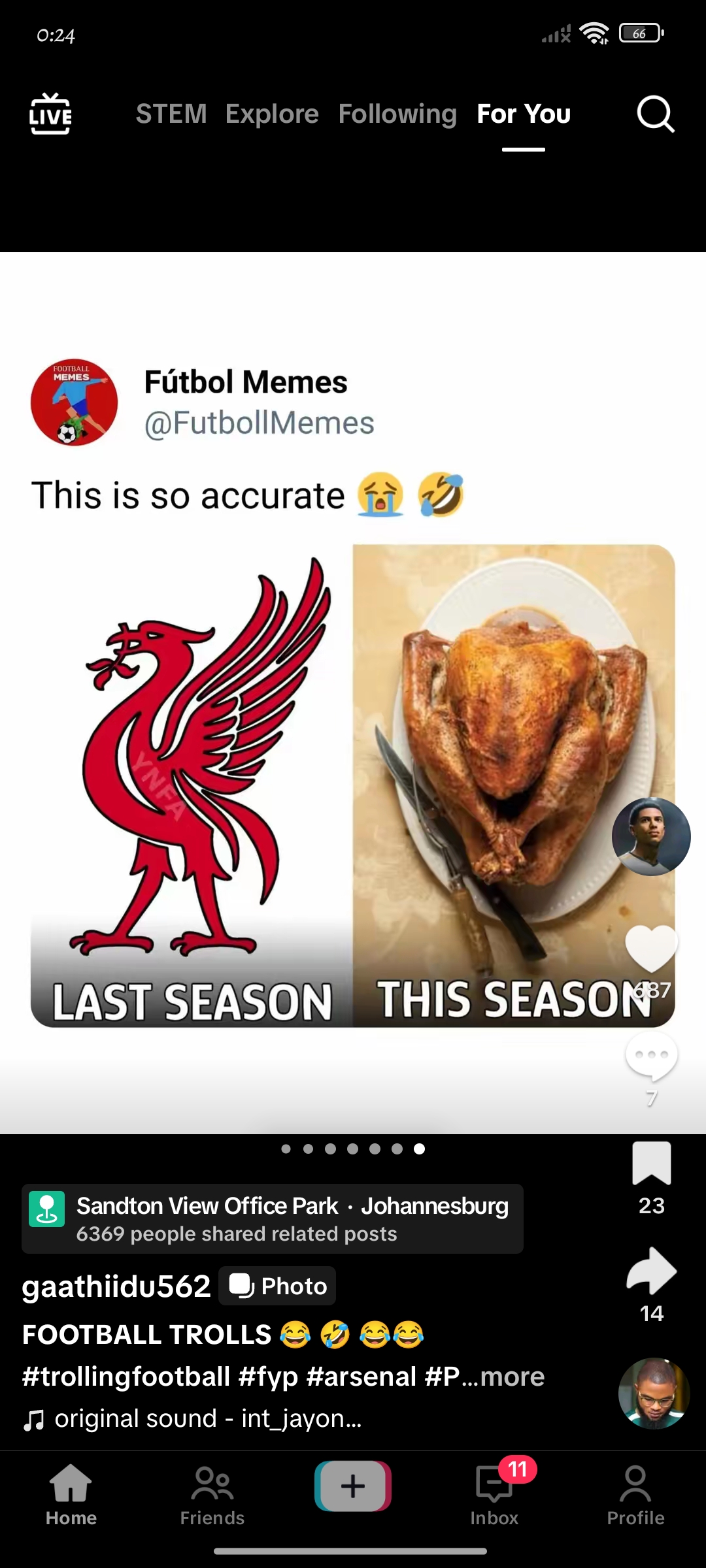The width and height of the screenshot is (706, 1568).
Task: Expand the caption with more
Action: tap(512, 1376)
